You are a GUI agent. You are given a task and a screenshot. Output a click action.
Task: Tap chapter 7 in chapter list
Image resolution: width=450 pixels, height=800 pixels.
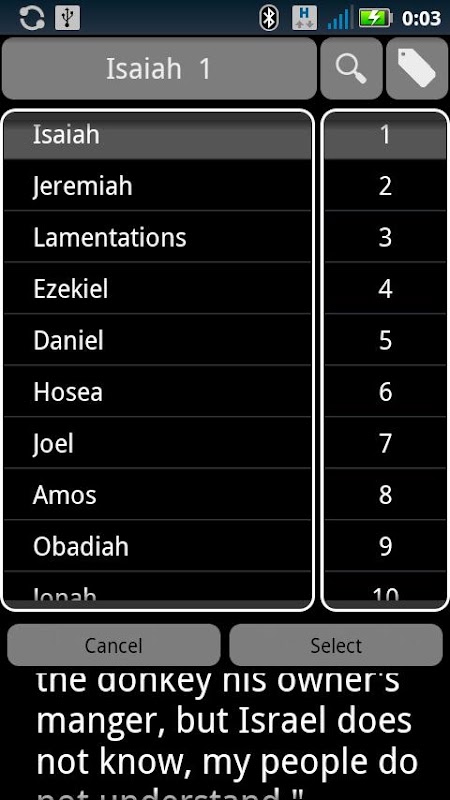click(x=385, y=443)
